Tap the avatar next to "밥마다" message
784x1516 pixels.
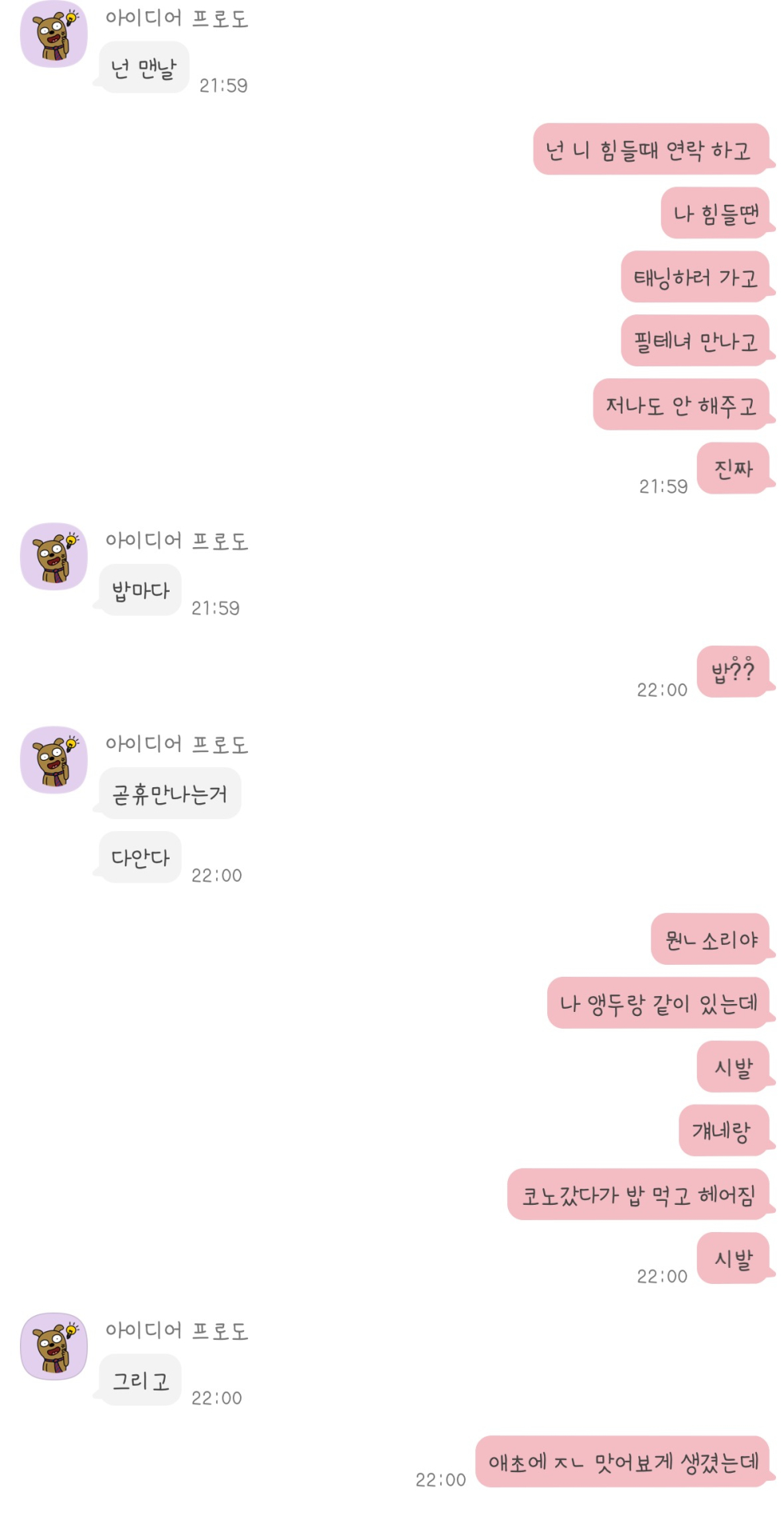coord(54,556)
